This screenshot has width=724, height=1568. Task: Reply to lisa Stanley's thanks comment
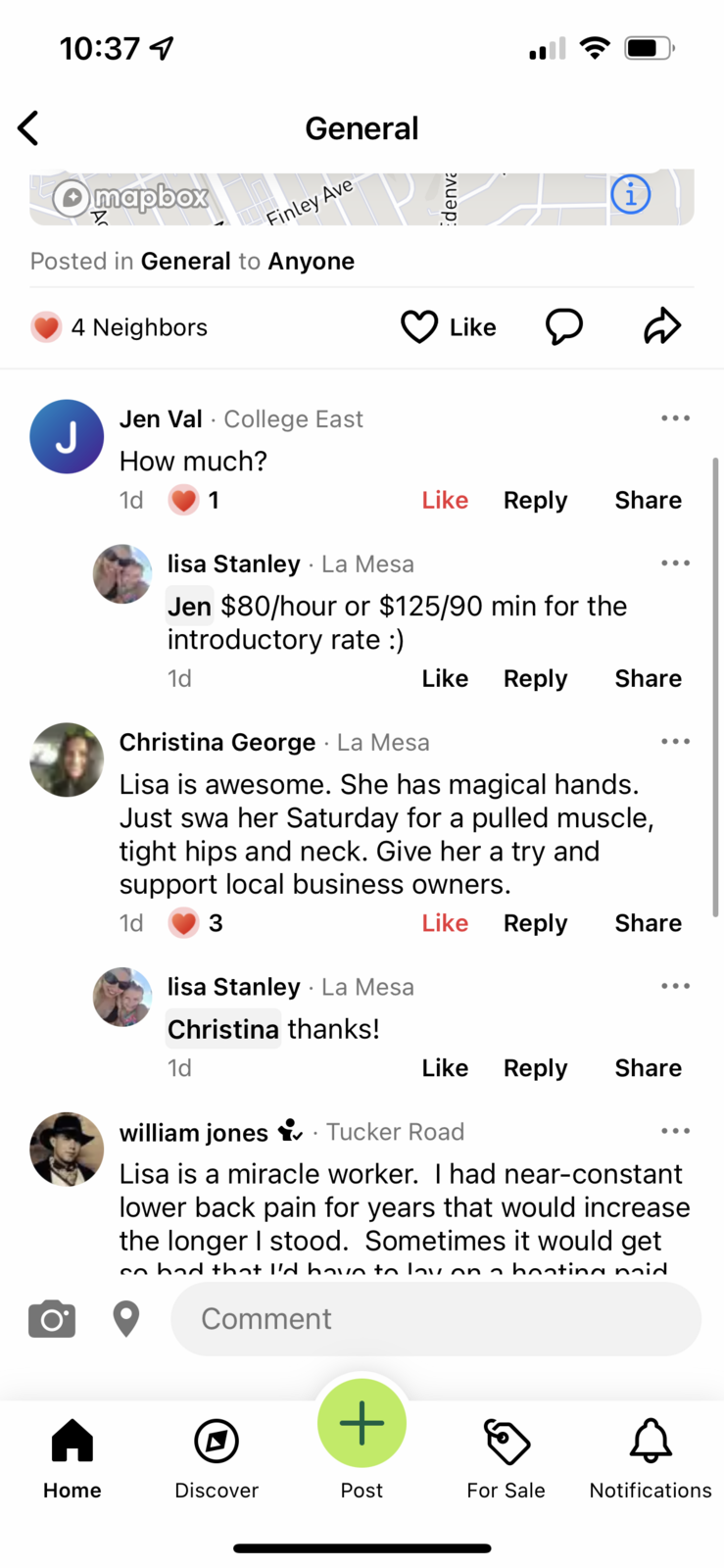(535, 1068)
